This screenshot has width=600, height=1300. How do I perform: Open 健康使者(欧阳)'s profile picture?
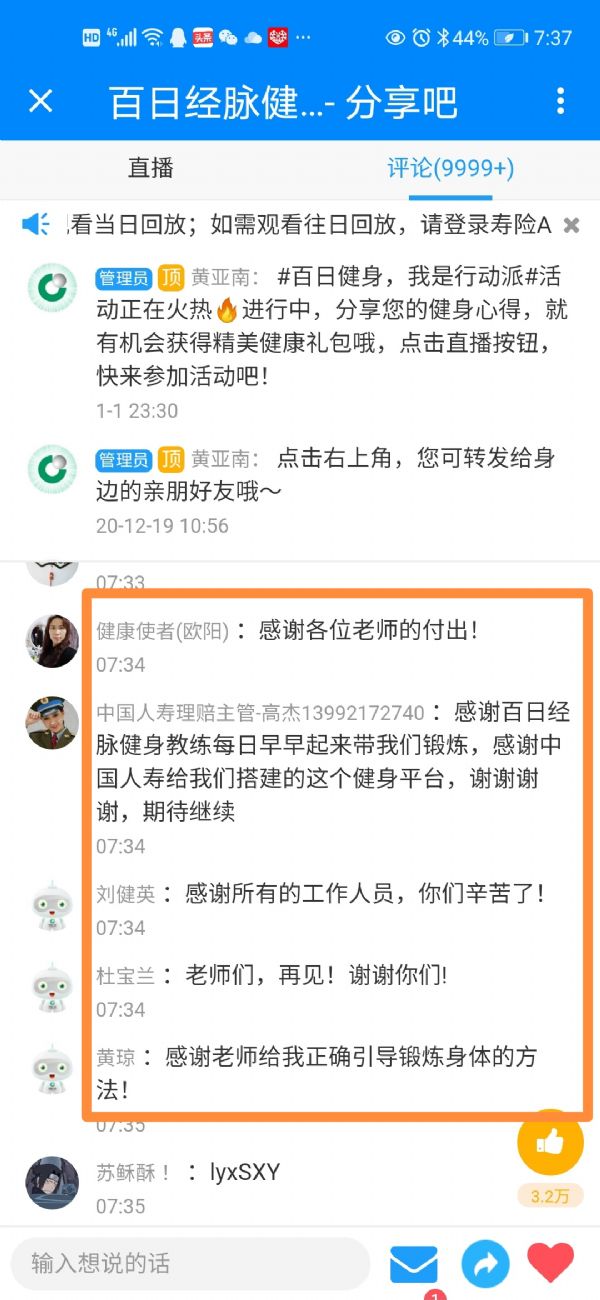(x=52, y=641)
